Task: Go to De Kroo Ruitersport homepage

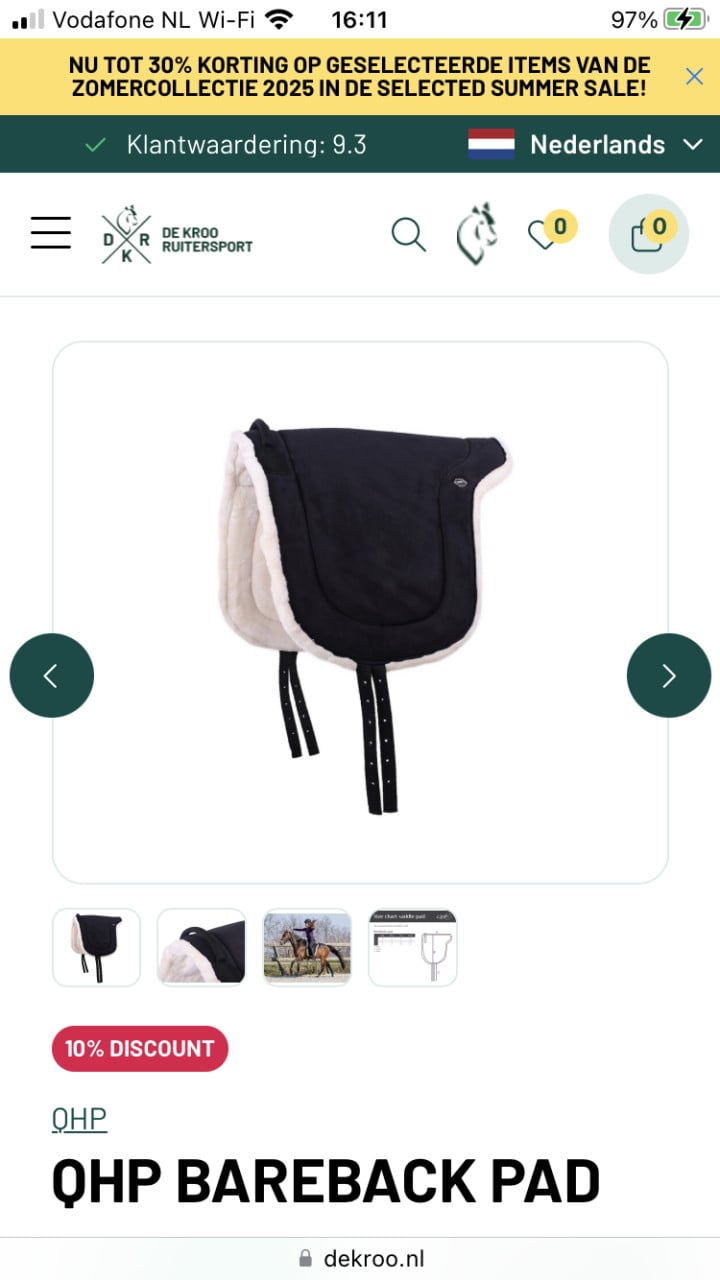Action: (x=177, y=235)
